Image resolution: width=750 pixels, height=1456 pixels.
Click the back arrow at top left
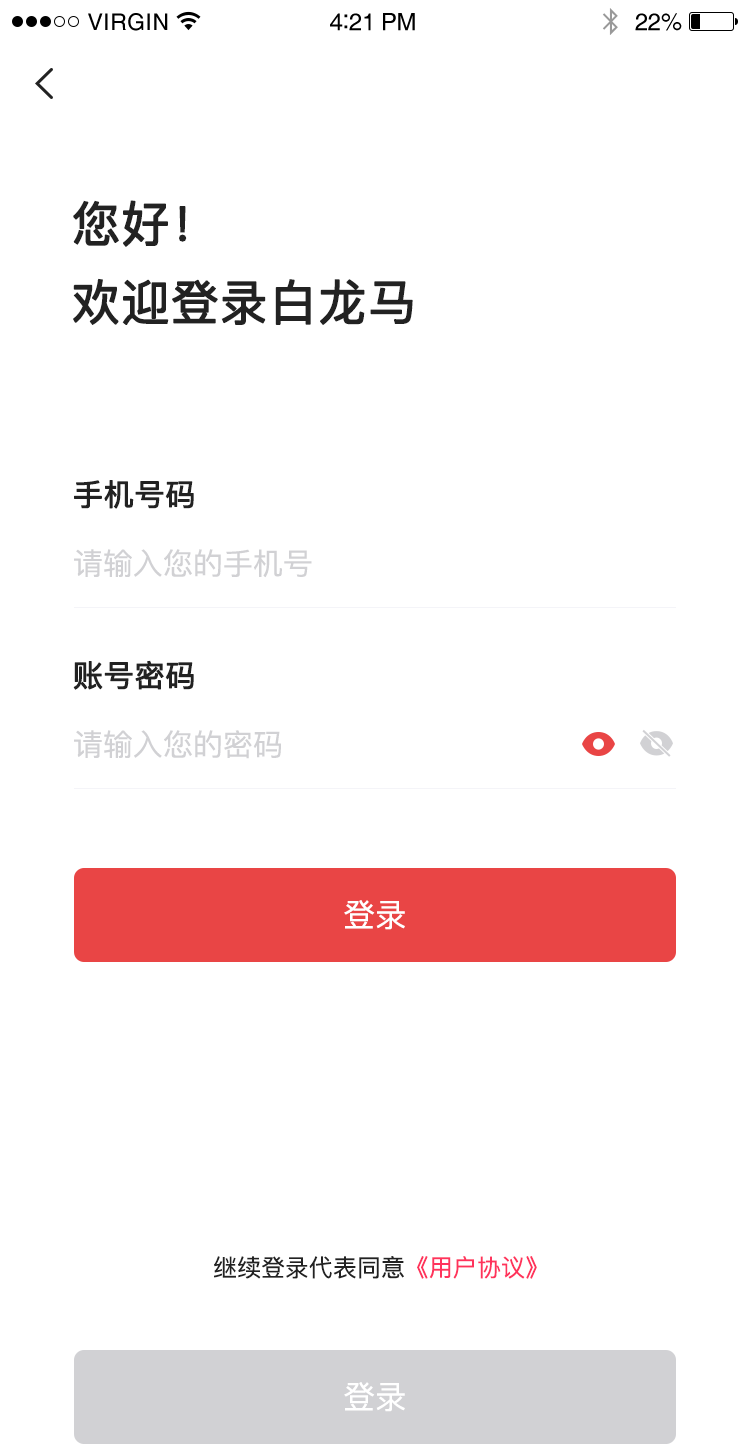[44, 84]
